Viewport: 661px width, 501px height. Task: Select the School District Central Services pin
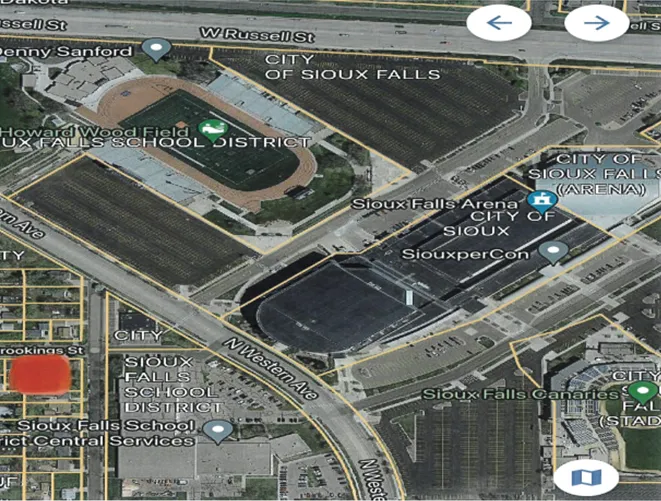tap(217, 430)
